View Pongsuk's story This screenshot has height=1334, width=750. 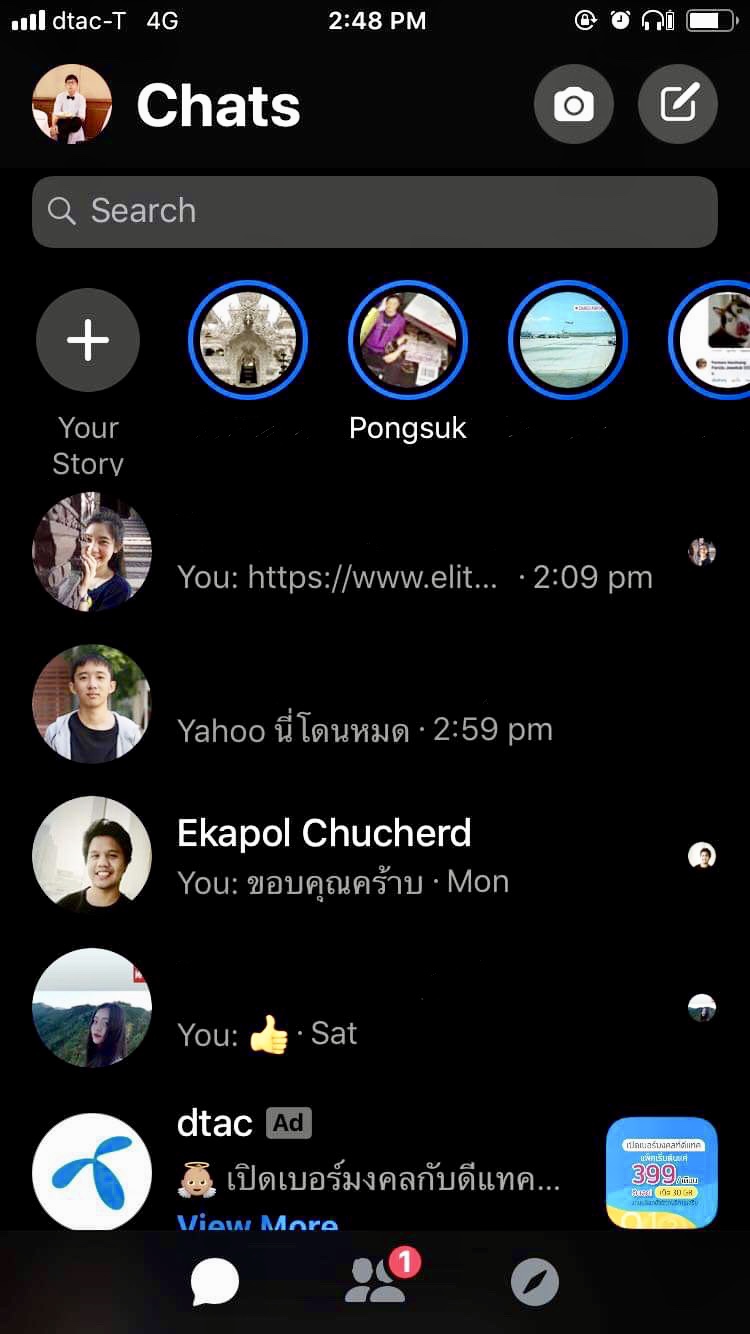tap(407, 341)
